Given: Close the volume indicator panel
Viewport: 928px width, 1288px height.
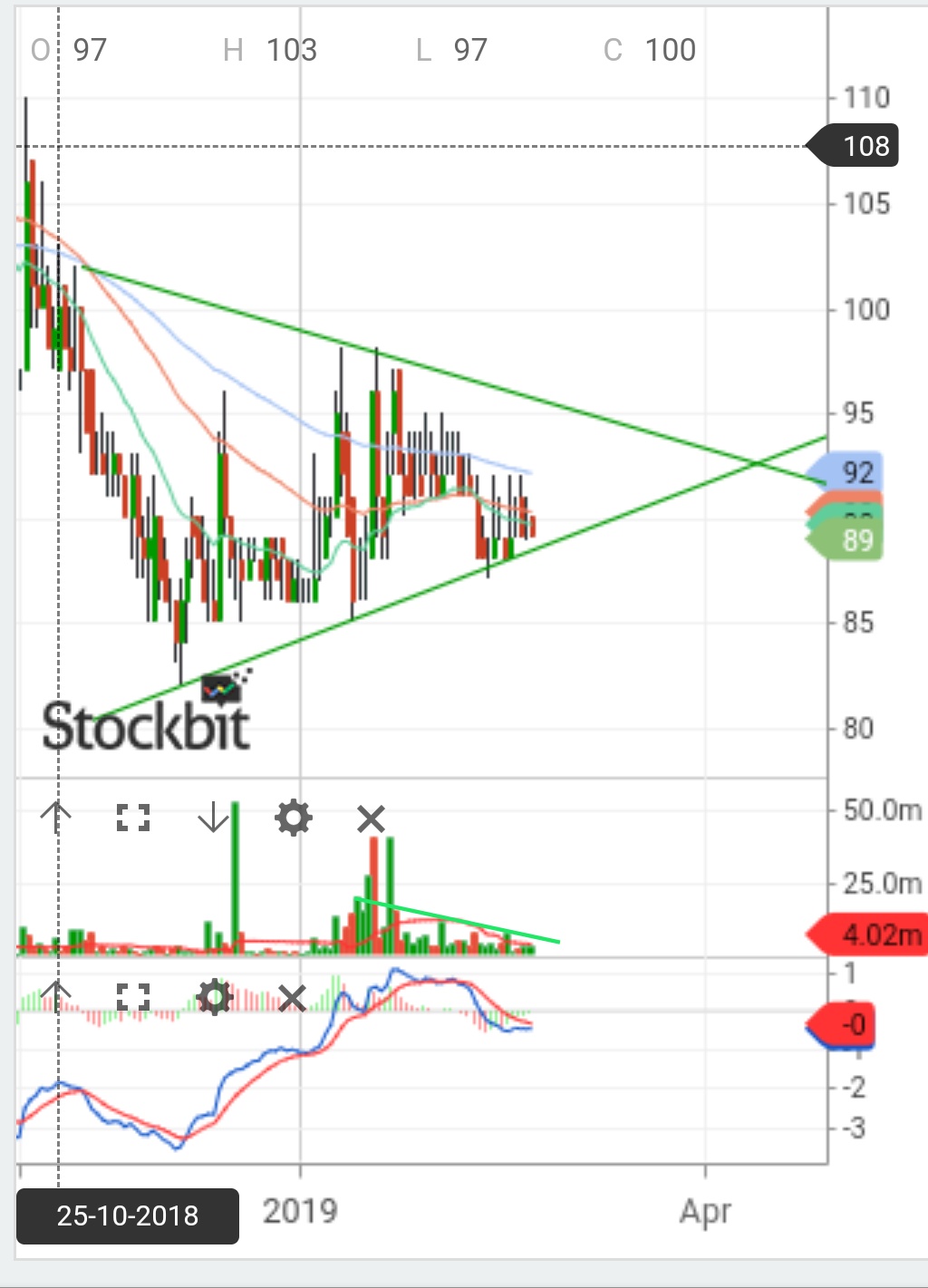Looking at the screenshot, I should point(371,818).
